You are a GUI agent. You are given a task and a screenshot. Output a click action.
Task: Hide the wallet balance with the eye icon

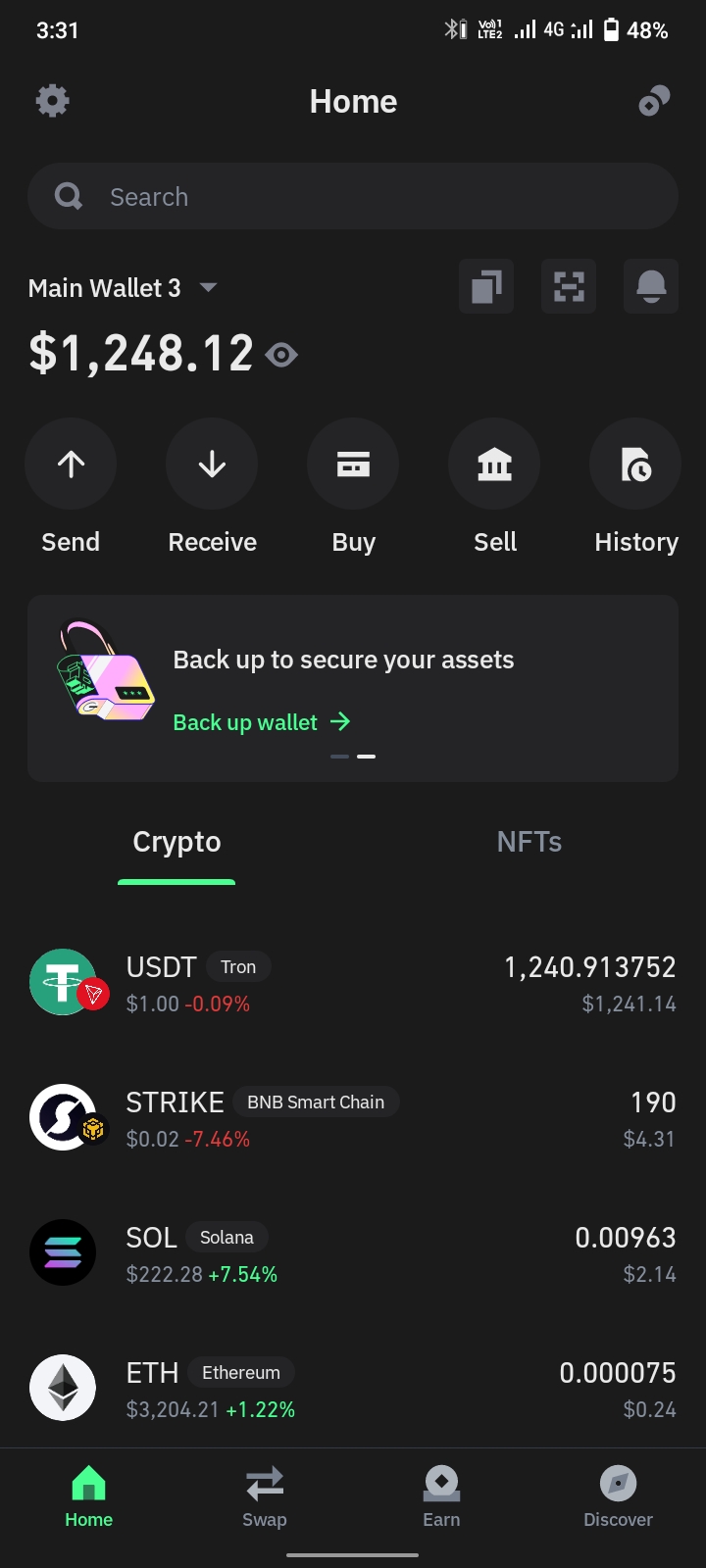pos(282,355)
